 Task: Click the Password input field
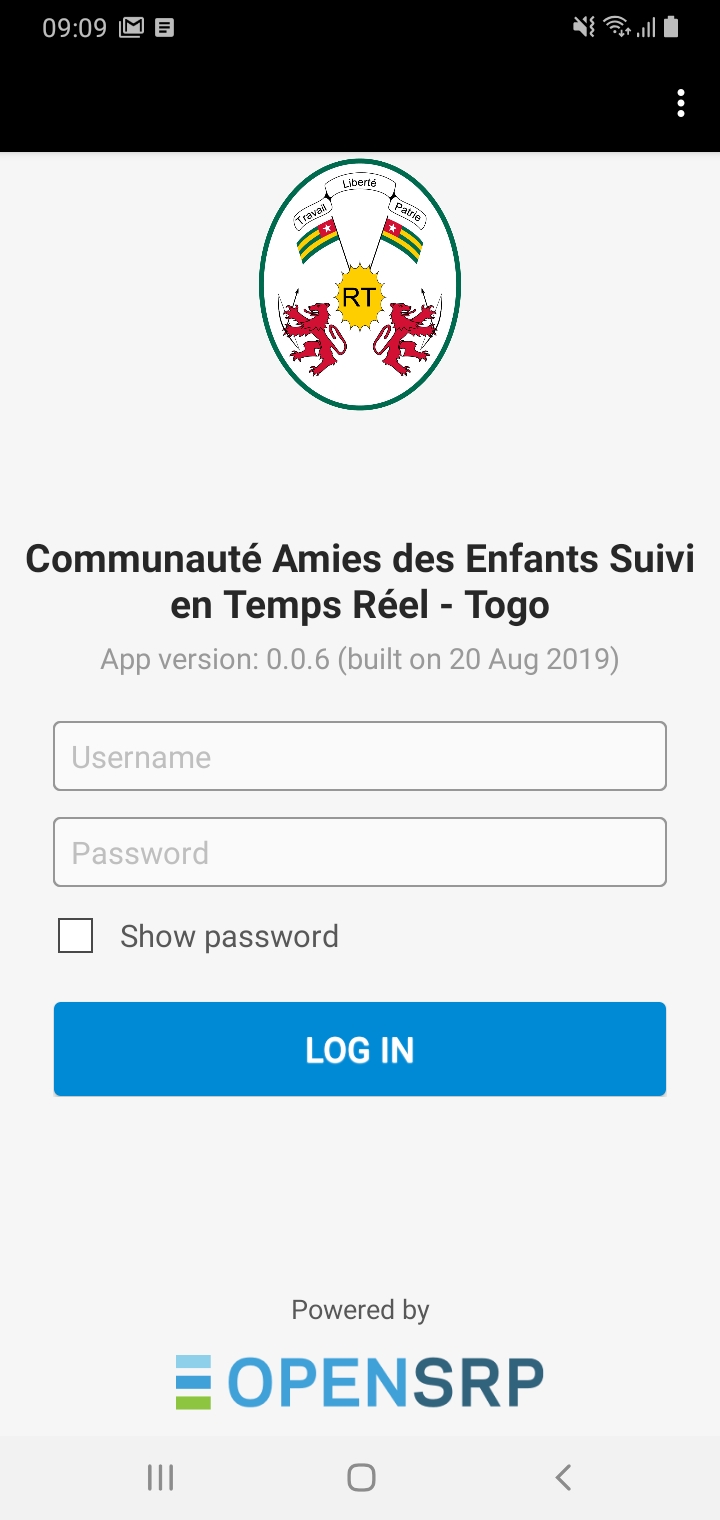click(360, 852)
